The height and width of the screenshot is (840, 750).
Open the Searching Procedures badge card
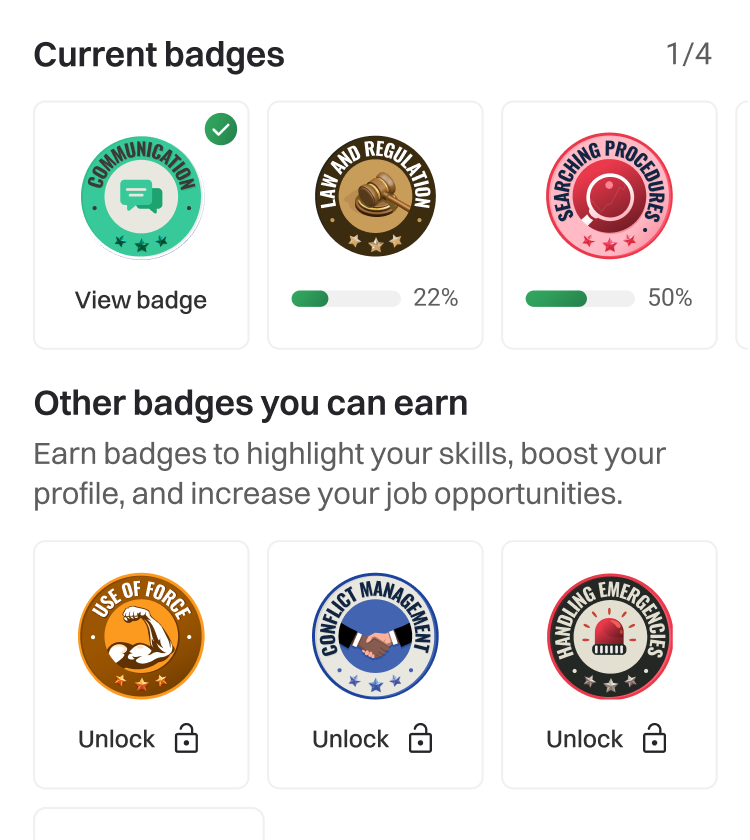pos(609,225)
